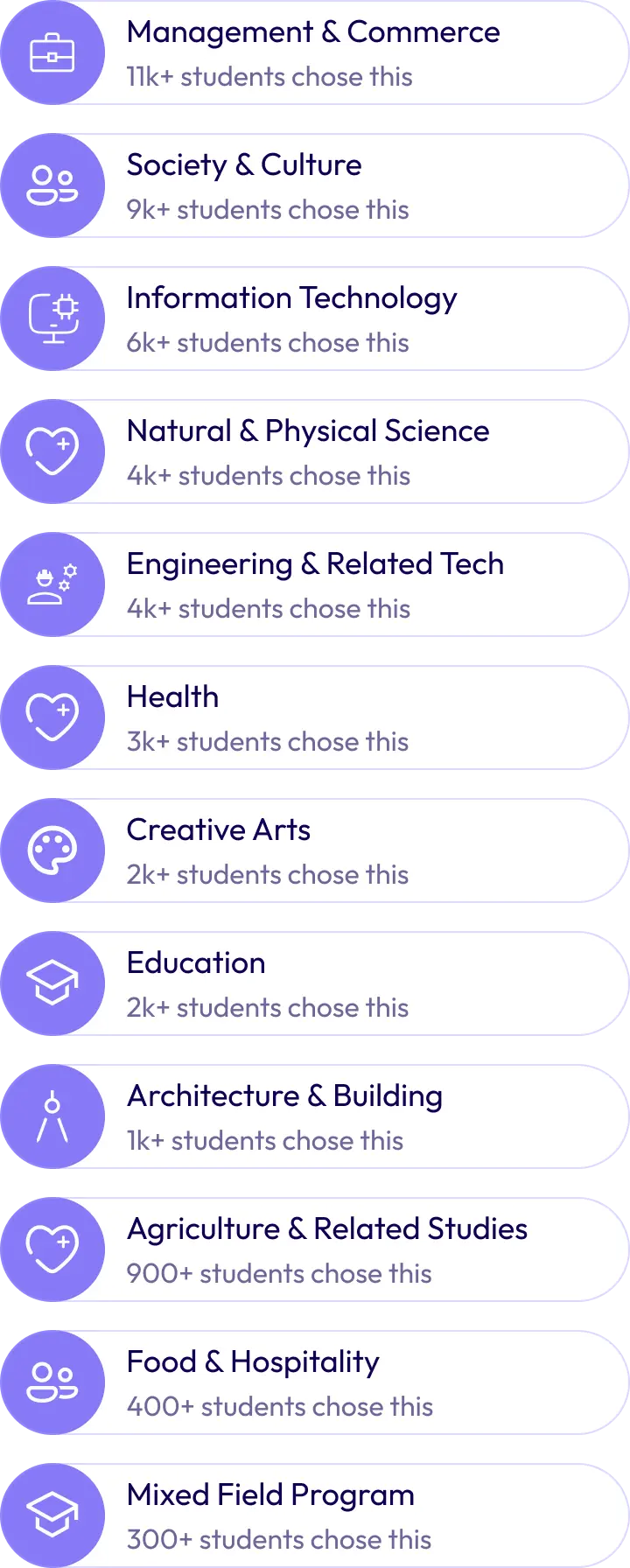Choose the Society & Culture option
630x1568 pixels.
[315, 185]
